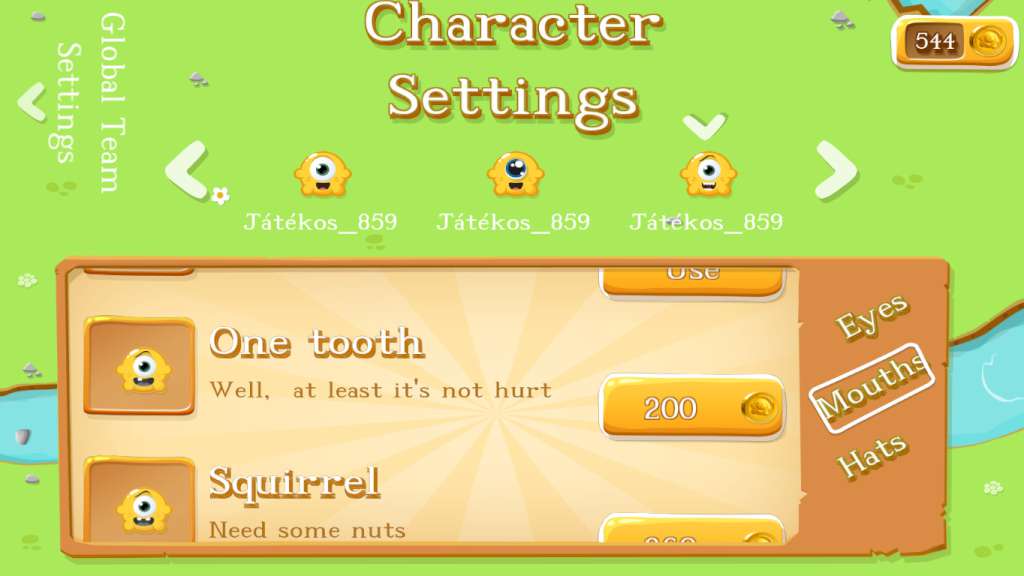Buy One tooth mouth for 200 coins

(x=692, y=407)
